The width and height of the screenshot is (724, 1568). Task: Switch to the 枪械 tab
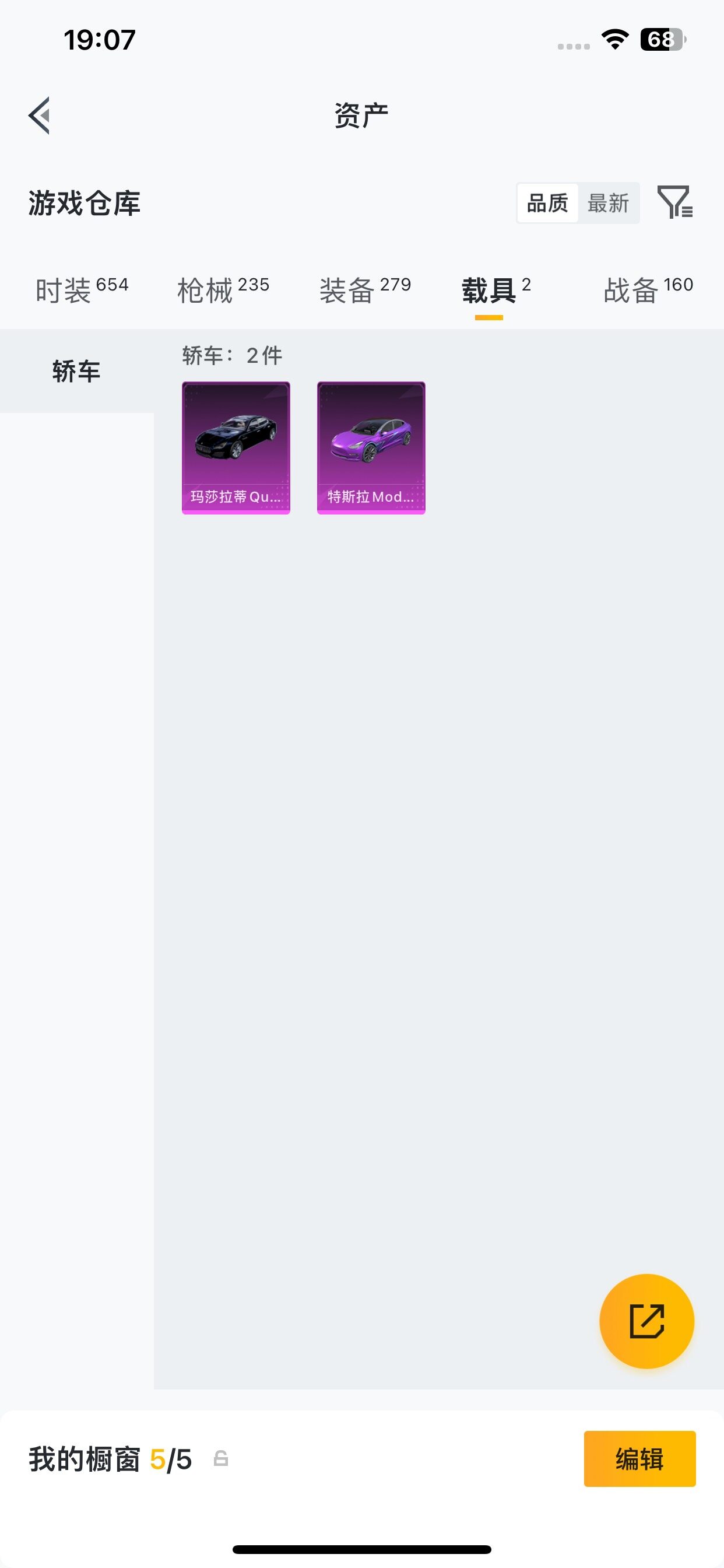[x=223, y=290]
